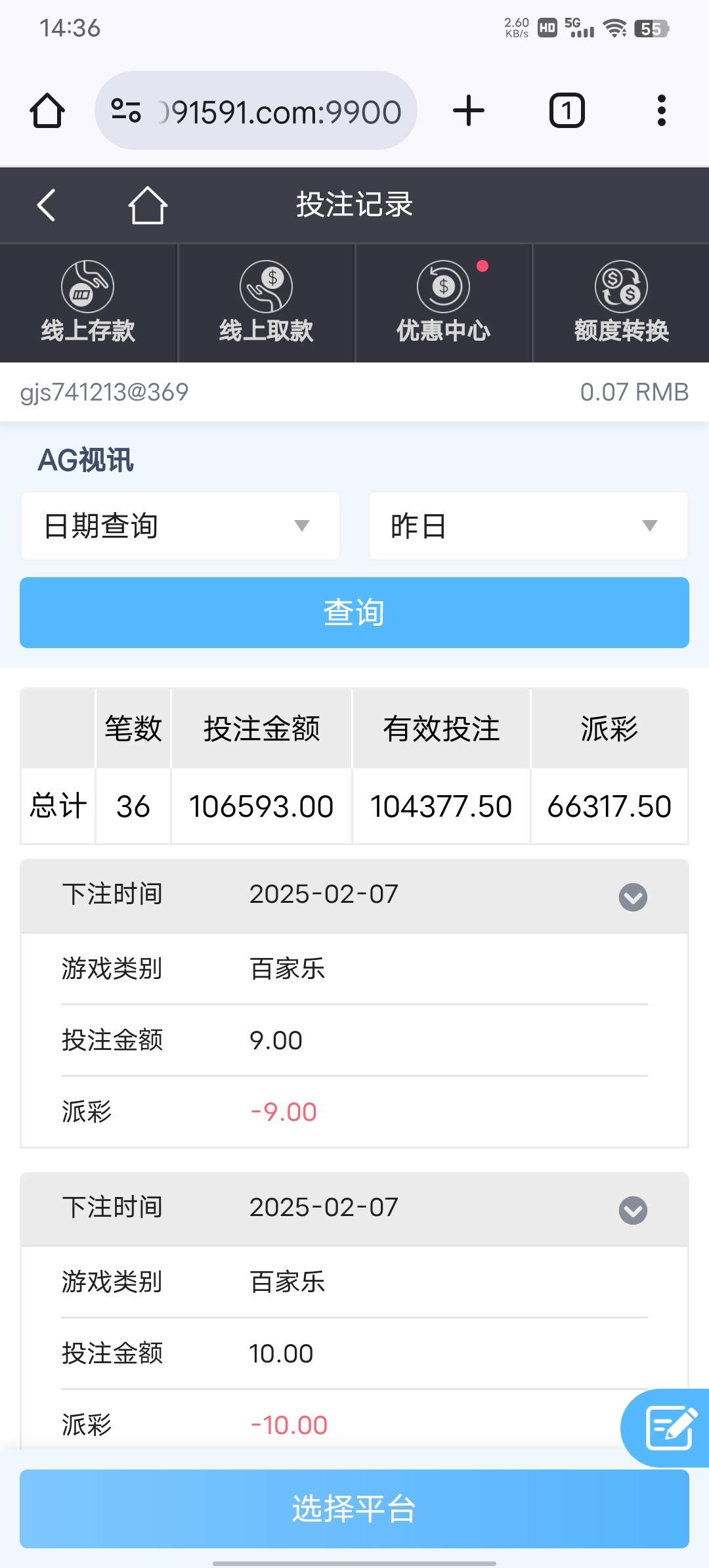Screen dimensions: 709x1568
Task: Collapse the bet record with 投注金额 9.00
Action: [x=633, y=897]
